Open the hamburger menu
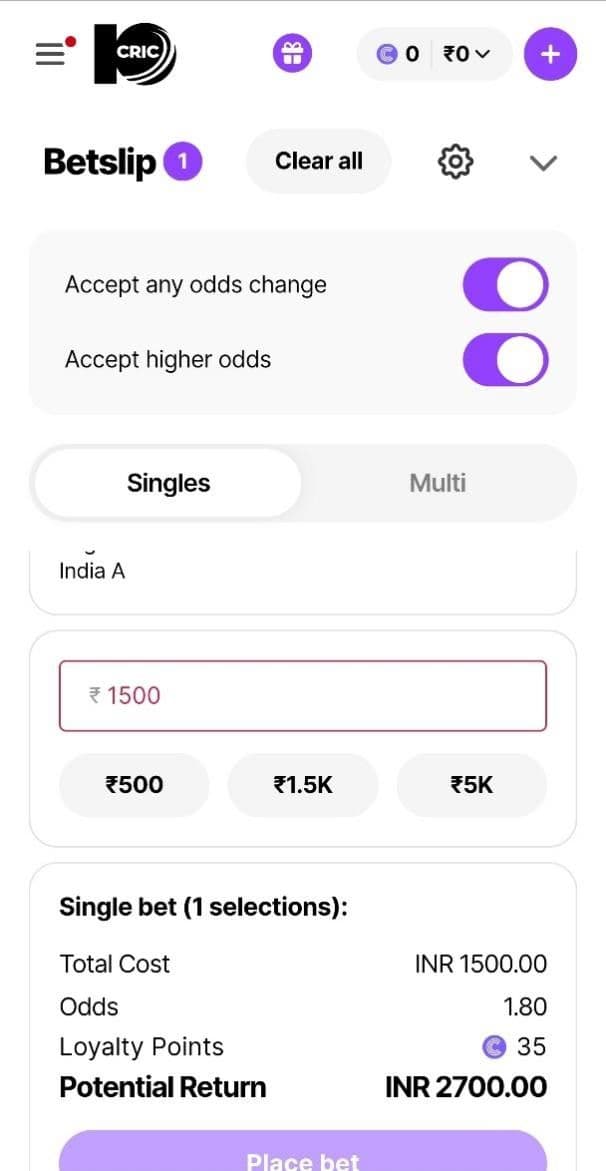Image resolution: width=606 pixels, height=1171 pixels. point(49,54)
